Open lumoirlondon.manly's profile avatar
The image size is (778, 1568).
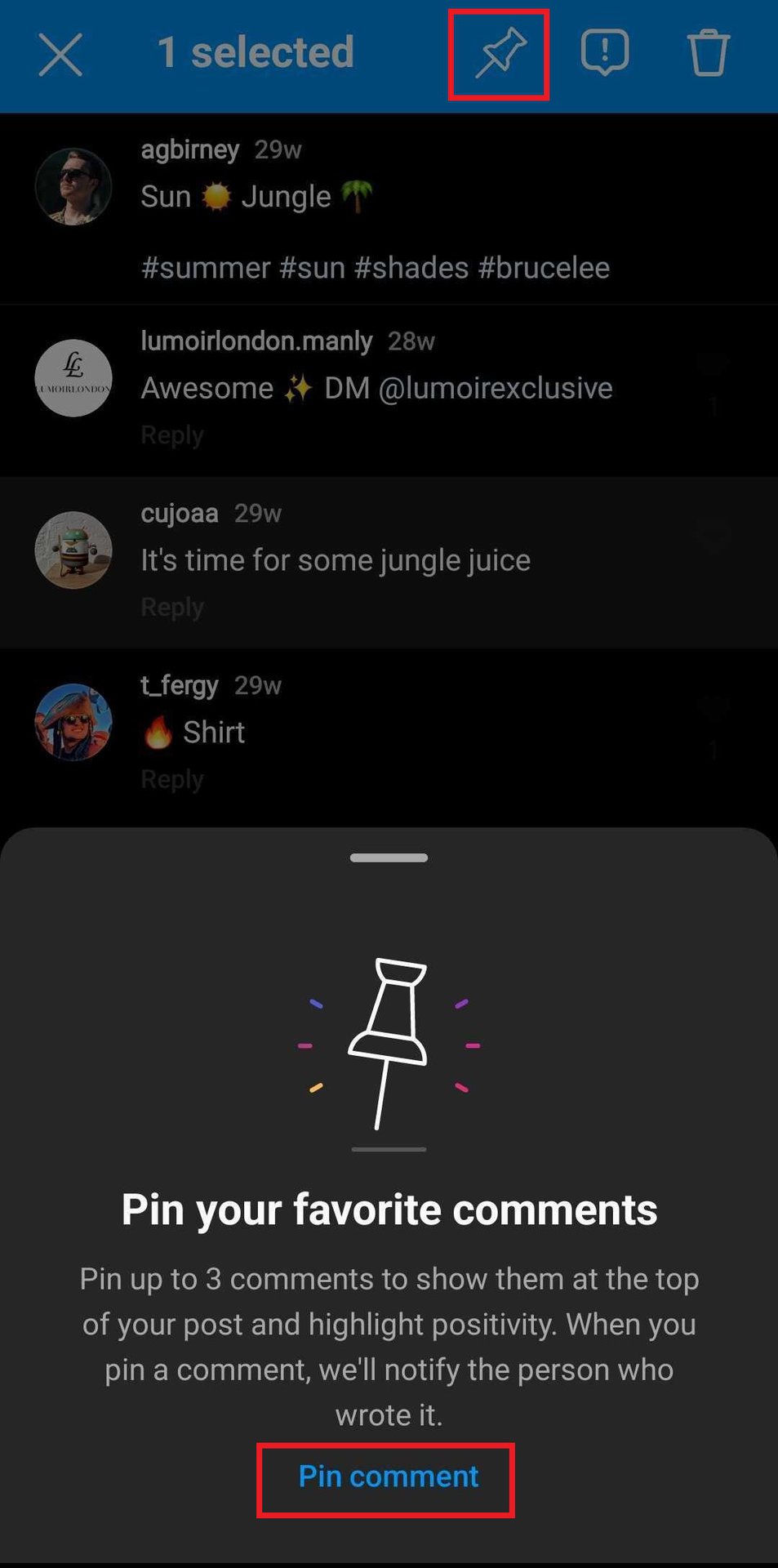(x=73, y=378)
